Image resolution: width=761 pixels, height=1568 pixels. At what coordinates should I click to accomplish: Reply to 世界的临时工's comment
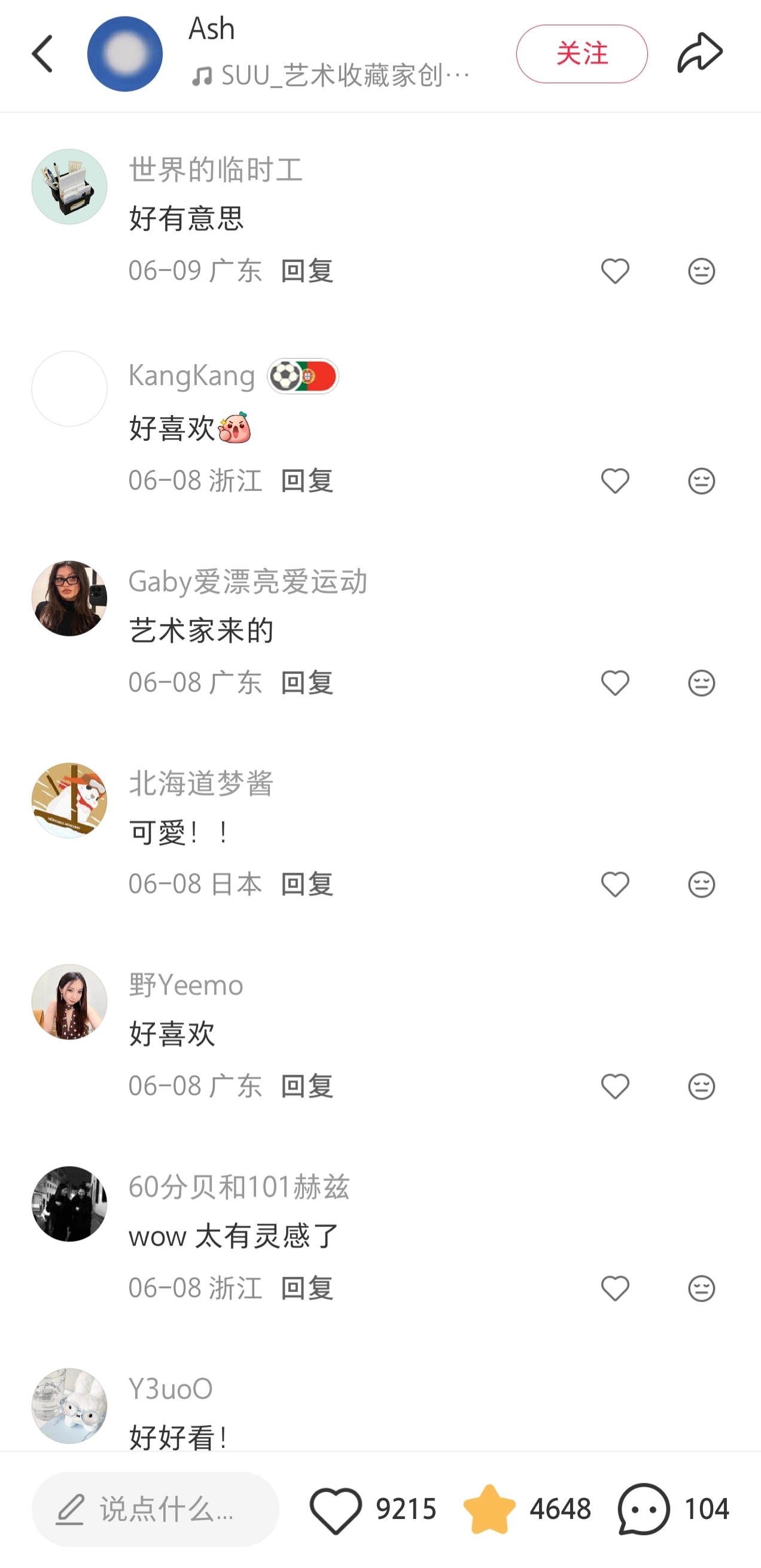(x=307, y=271)
